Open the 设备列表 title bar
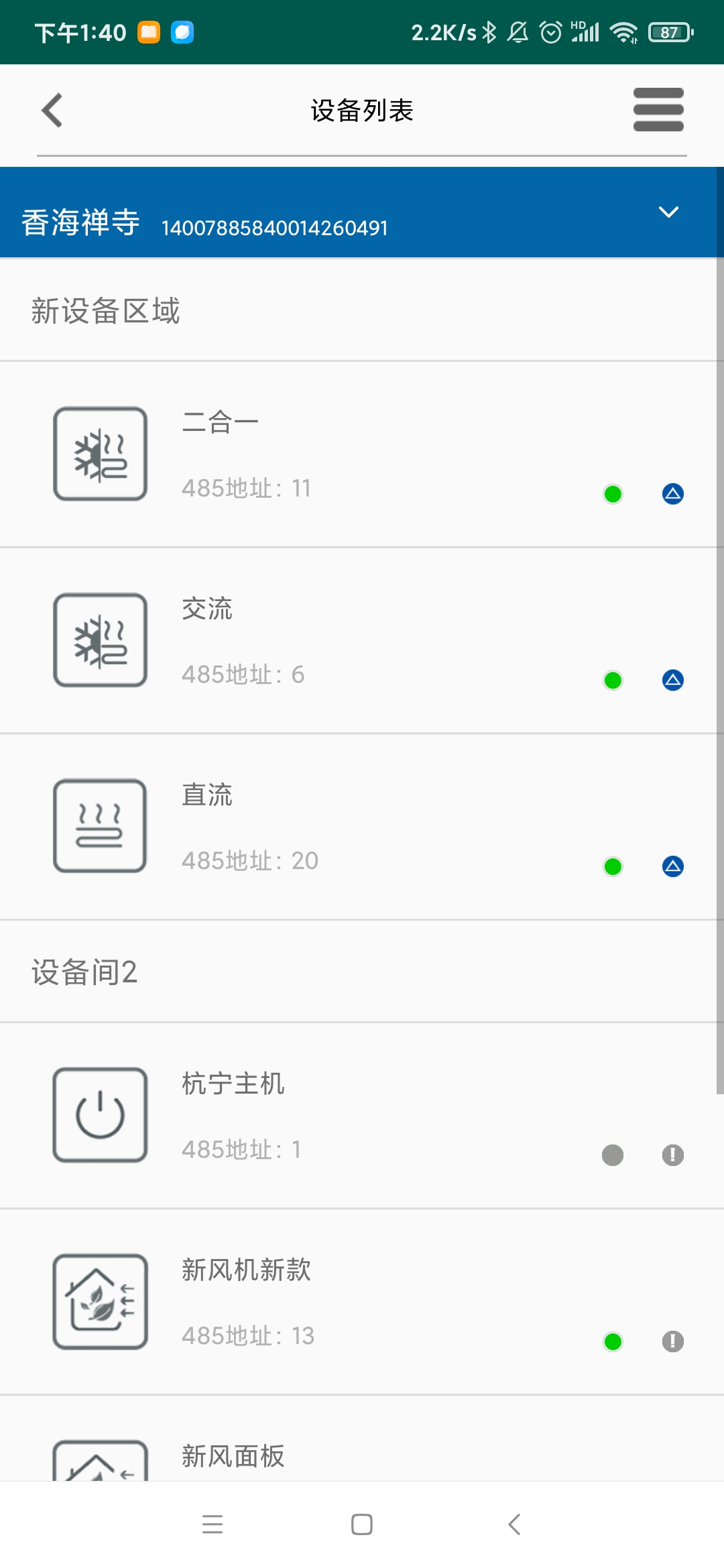Image resolution: width=724 pixels, height=1568 pixels. pyautogui.click(x=362, y=111)
